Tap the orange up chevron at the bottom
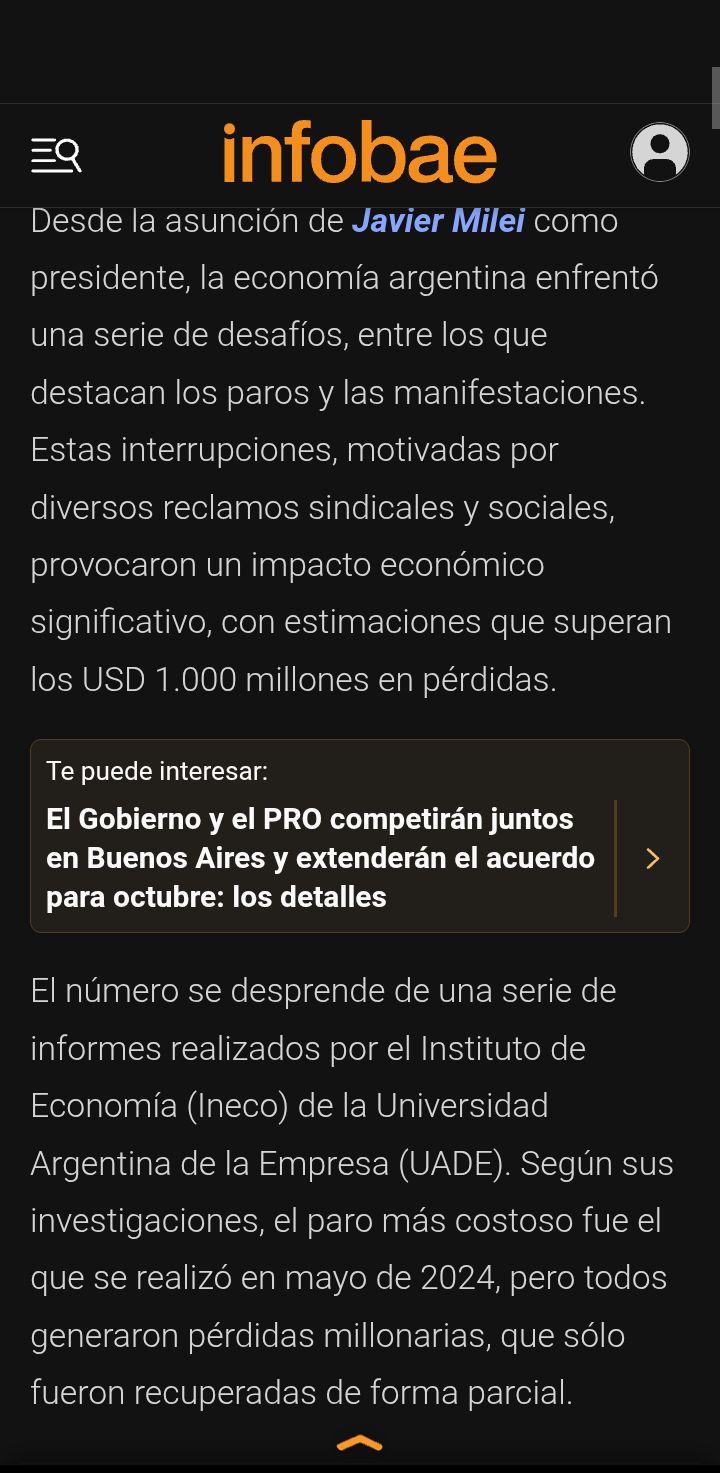720x1473 pixels. [x=360, y=1443]
